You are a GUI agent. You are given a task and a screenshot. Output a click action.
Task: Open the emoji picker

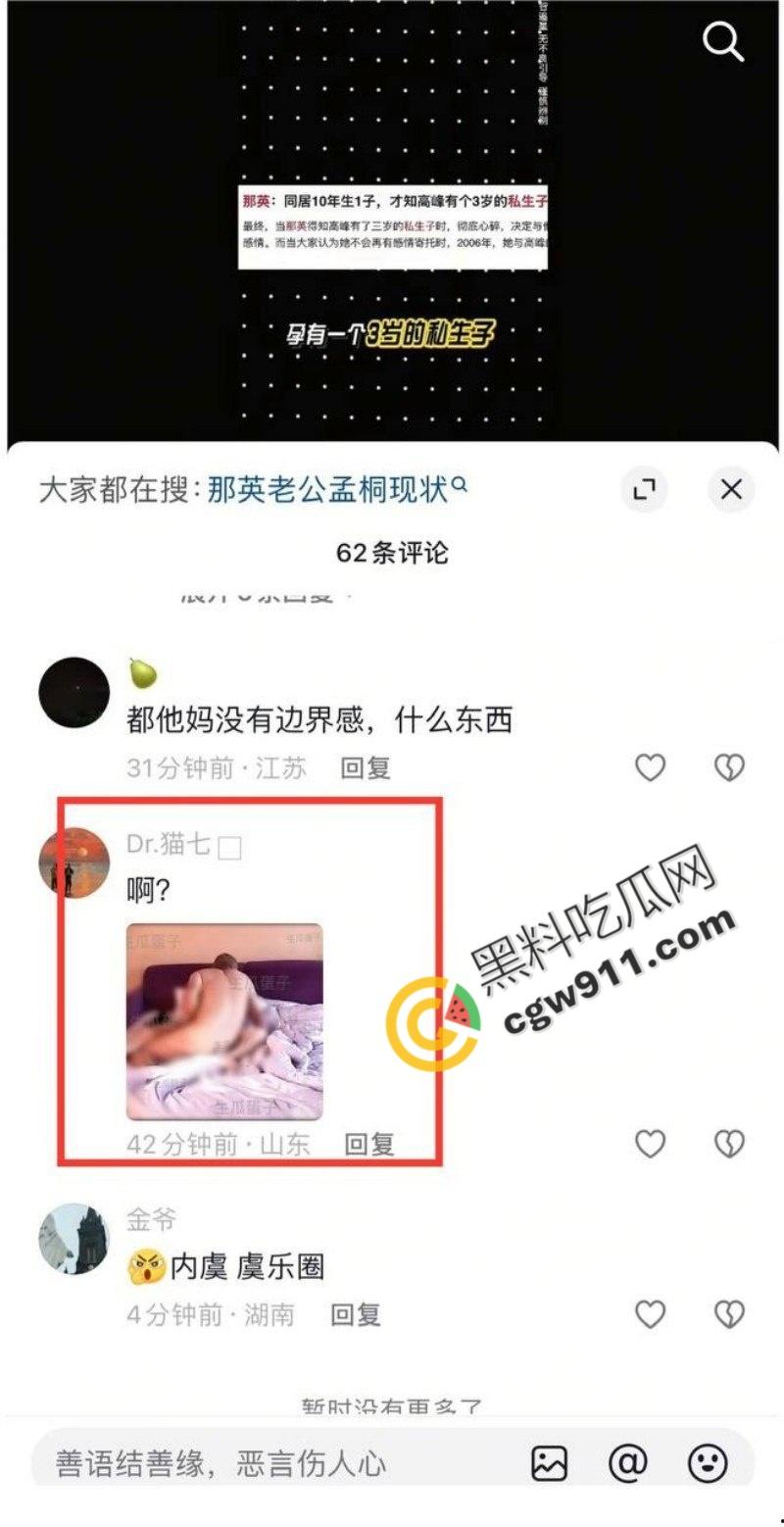[707, 1463]
